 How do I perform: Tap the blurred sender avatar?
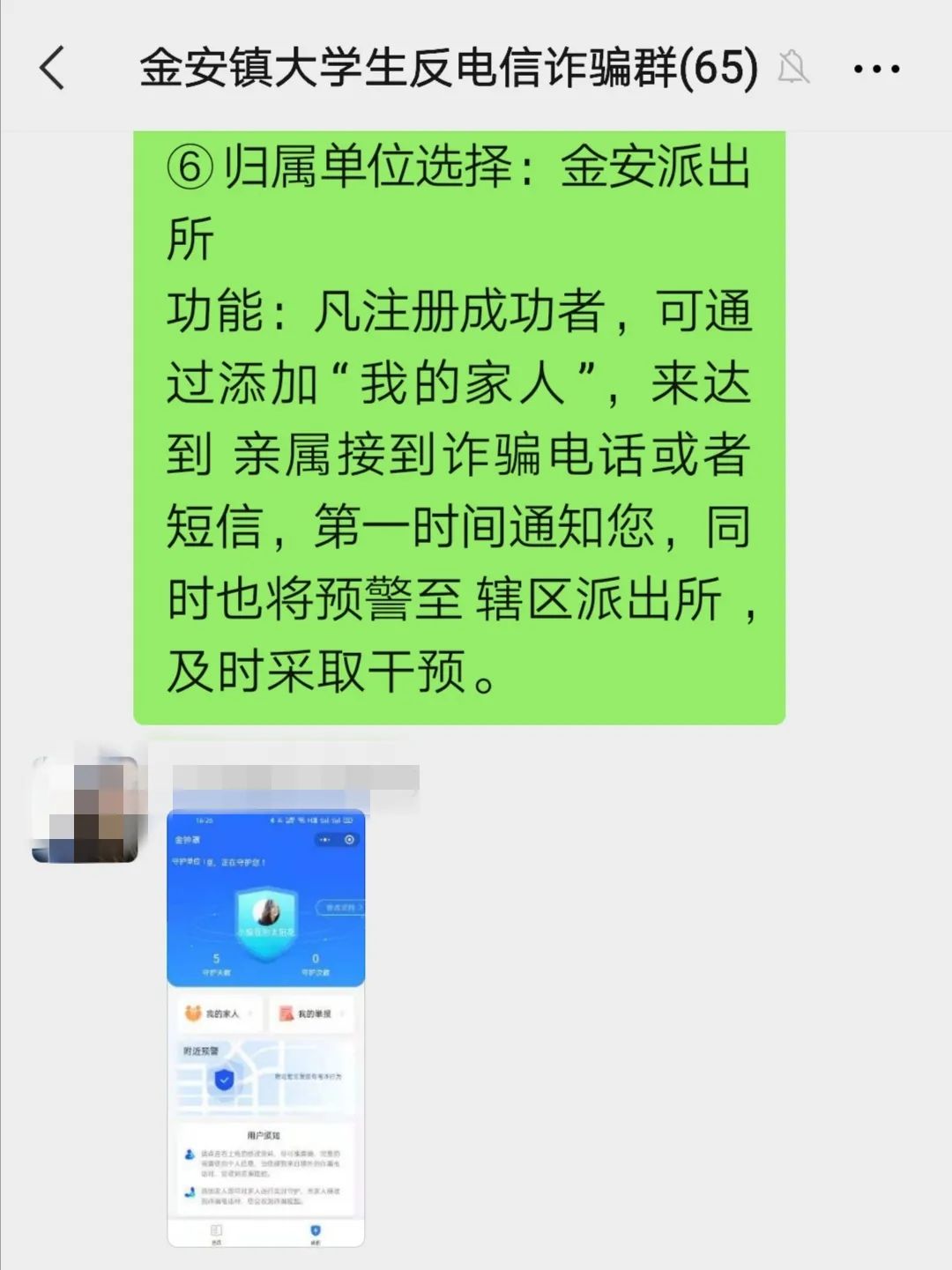pos(85,809)
